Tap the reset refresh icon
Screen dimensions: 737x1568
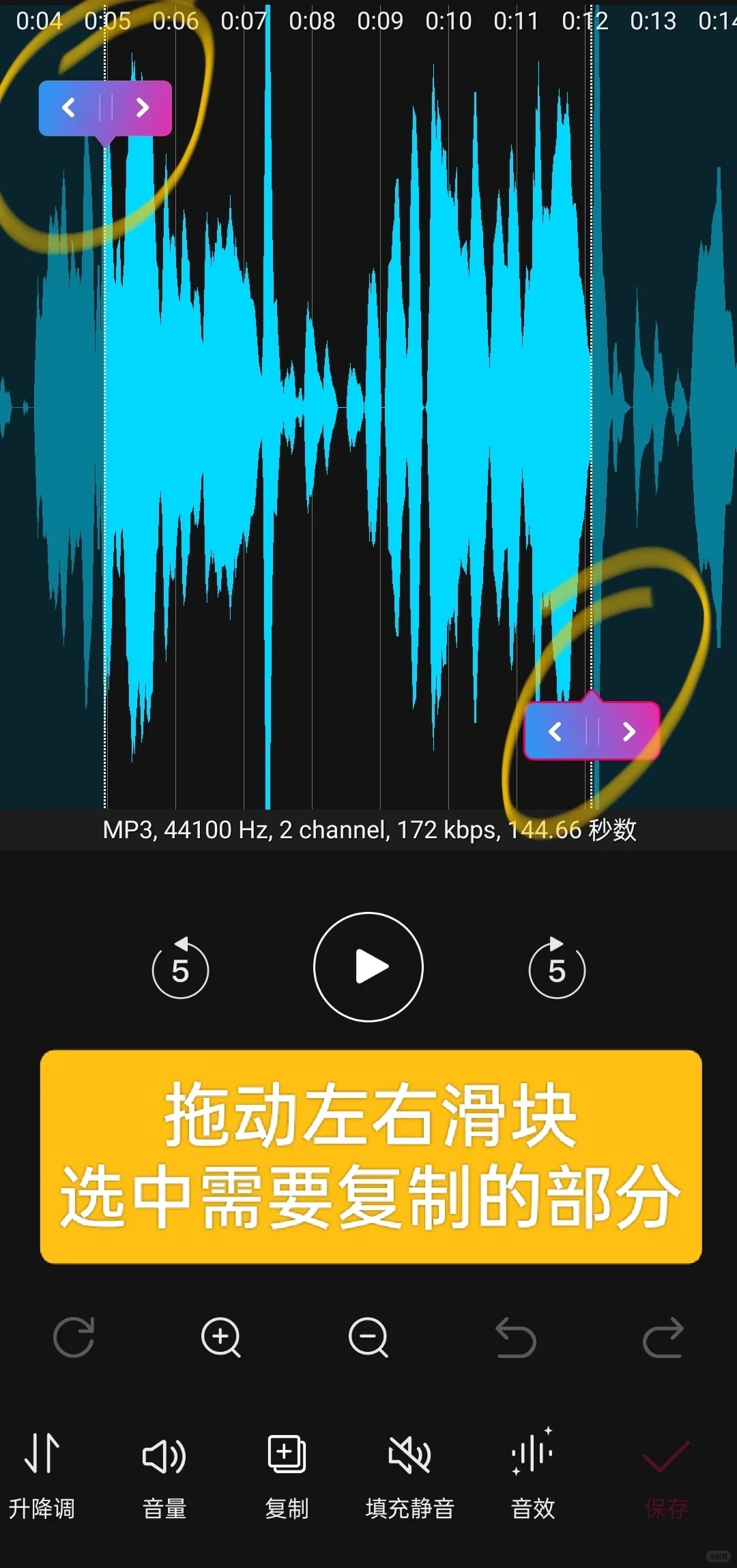tap(74, 1337)
